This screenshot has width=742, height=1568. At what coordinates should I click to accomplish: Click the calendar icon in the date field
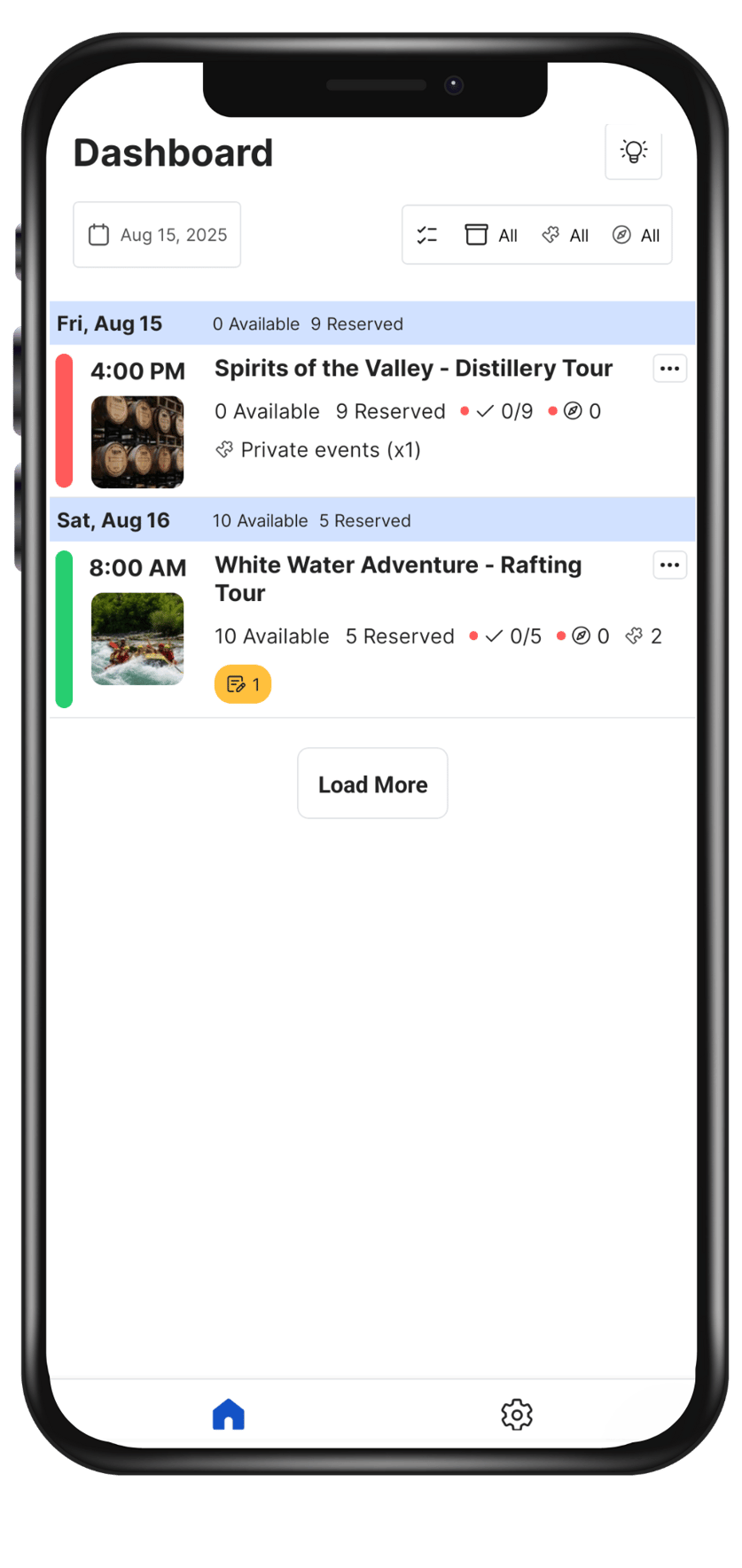(98, 234)
